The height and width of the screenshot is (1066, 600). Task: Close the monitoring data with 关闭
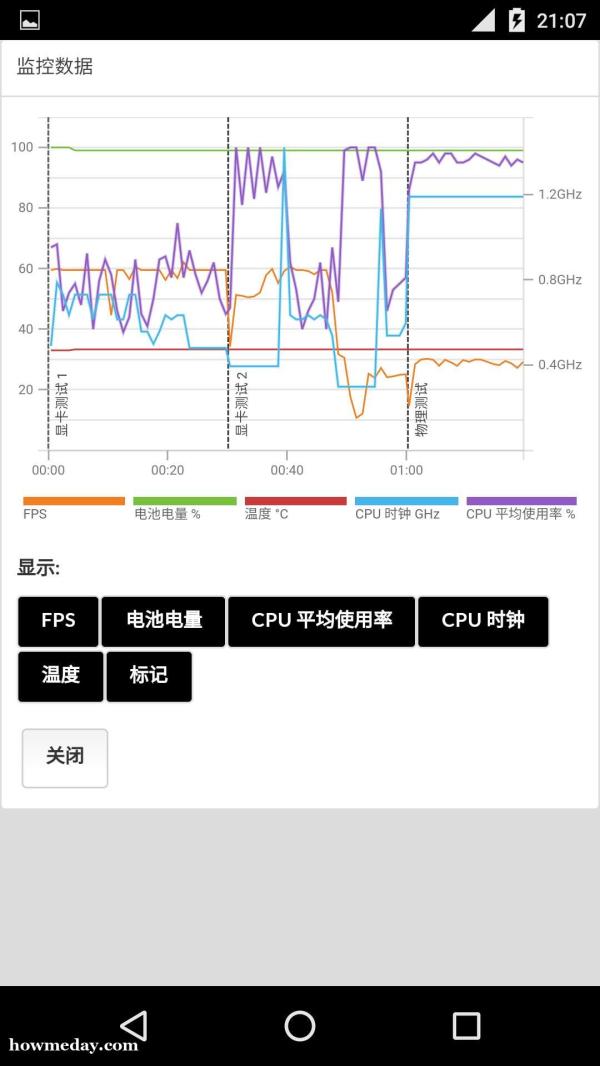coord(65,758)
